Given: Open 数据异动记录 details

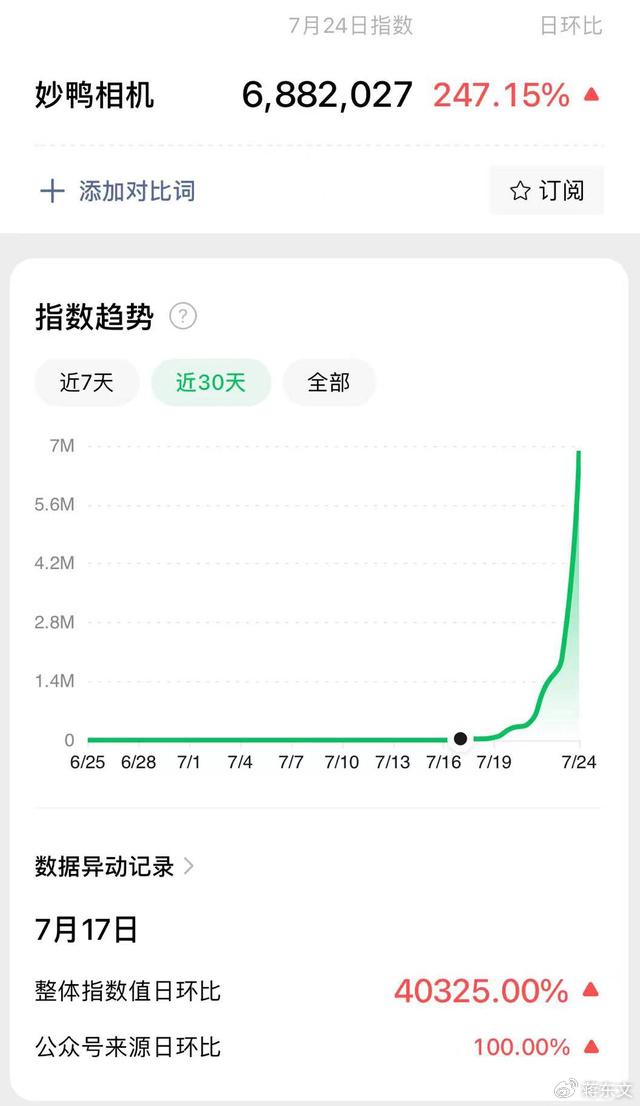Looking at the screenshot, I should [114, 866].
